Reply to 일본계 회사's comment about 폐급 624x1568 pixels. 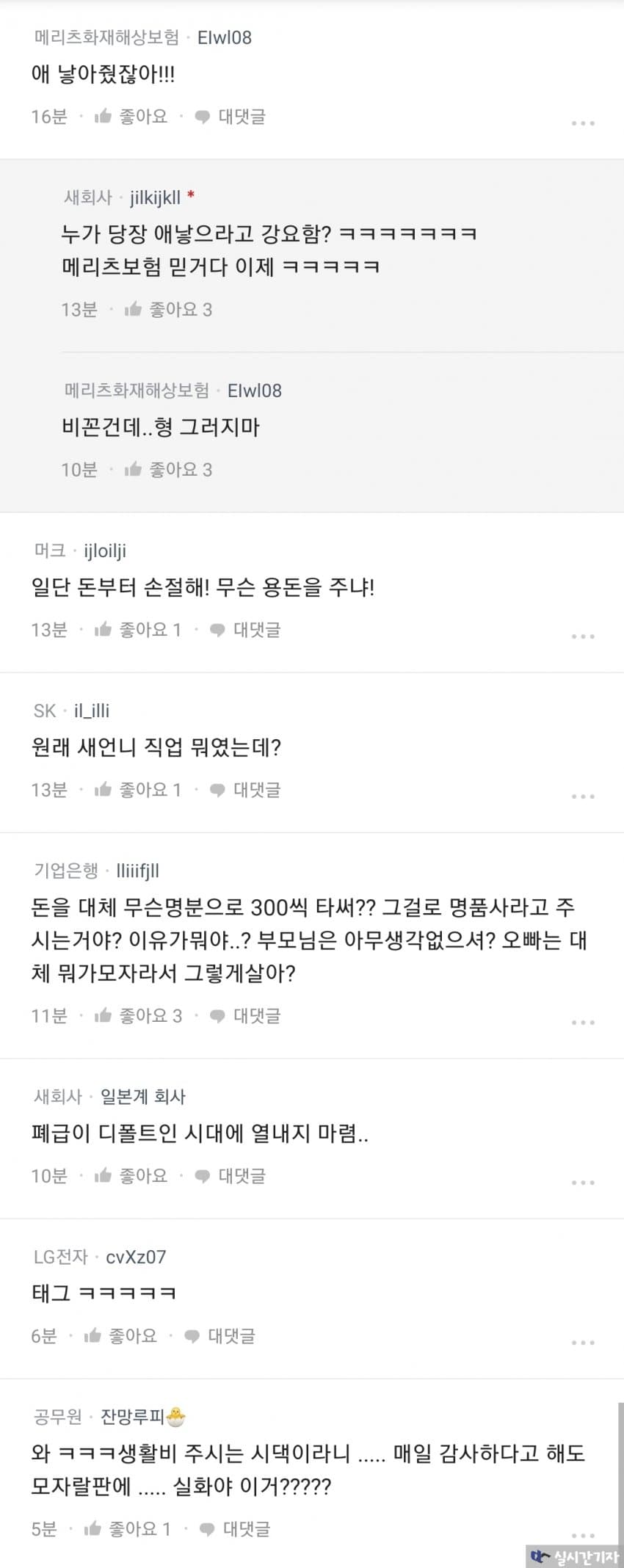(x=230, y=1175)
